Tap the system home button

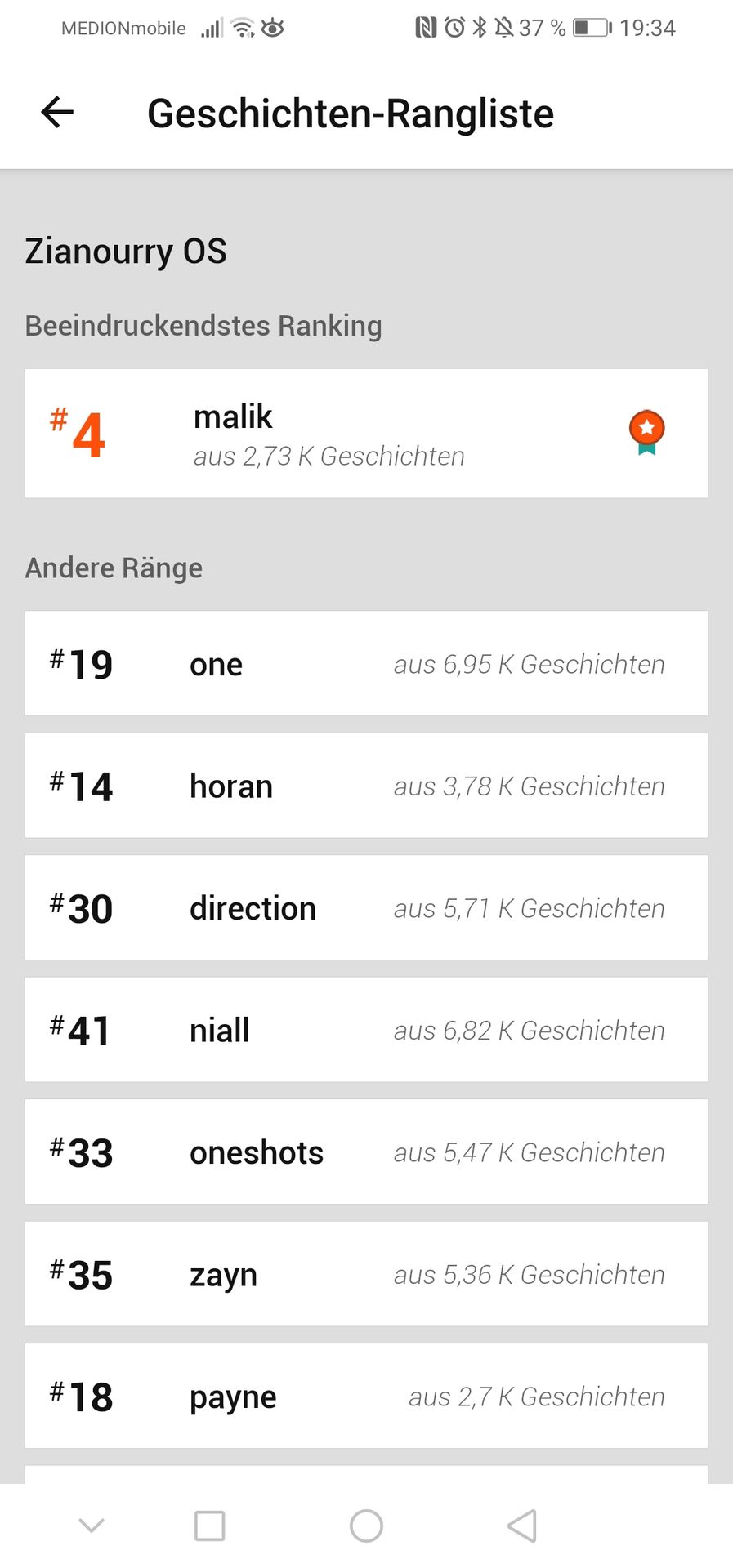pyautogui.click(x=366, y=1526)
